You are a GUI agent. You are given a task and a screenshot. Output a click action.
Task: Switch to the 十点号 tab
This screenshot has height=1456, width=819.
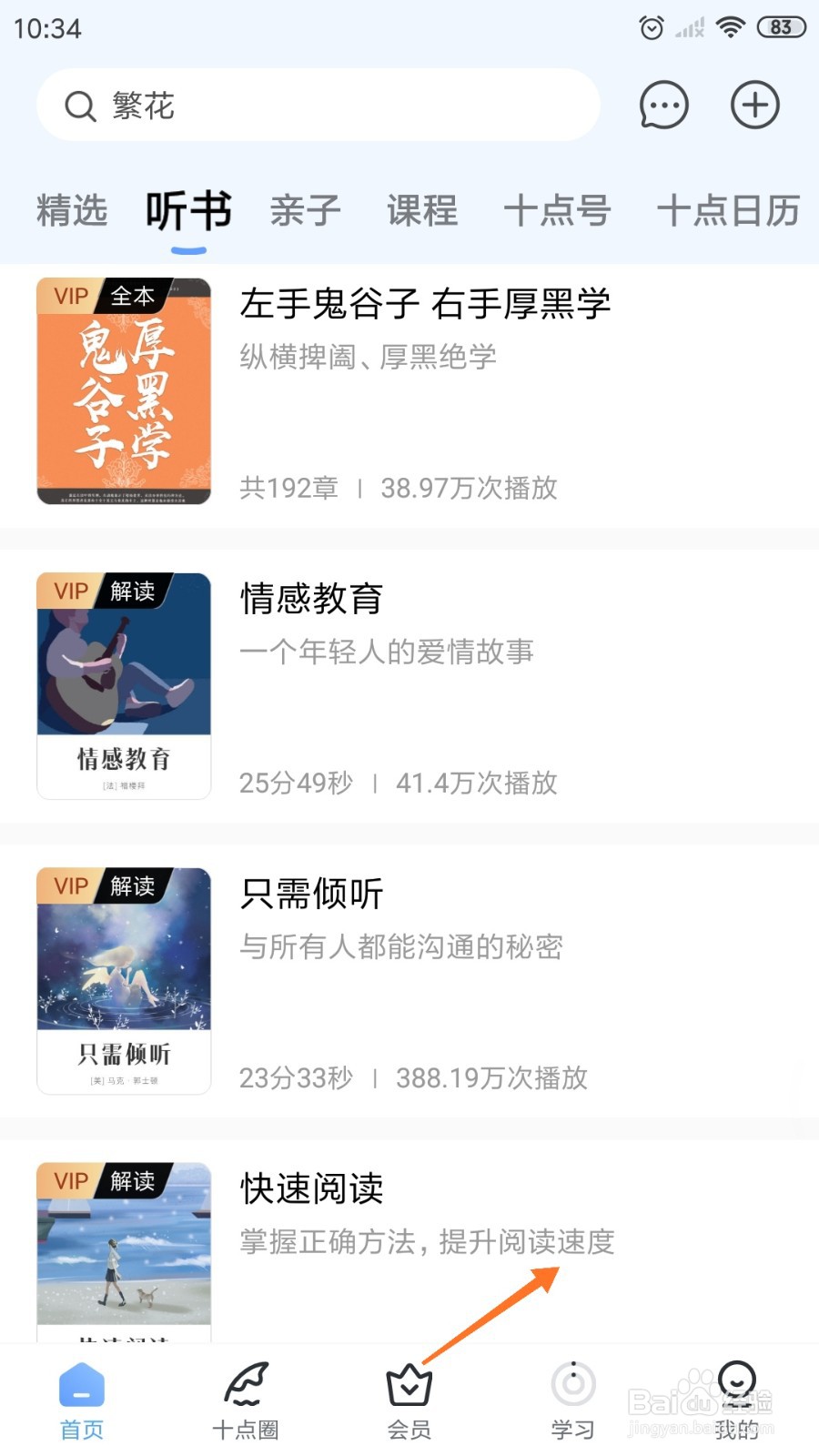(557, 211)
